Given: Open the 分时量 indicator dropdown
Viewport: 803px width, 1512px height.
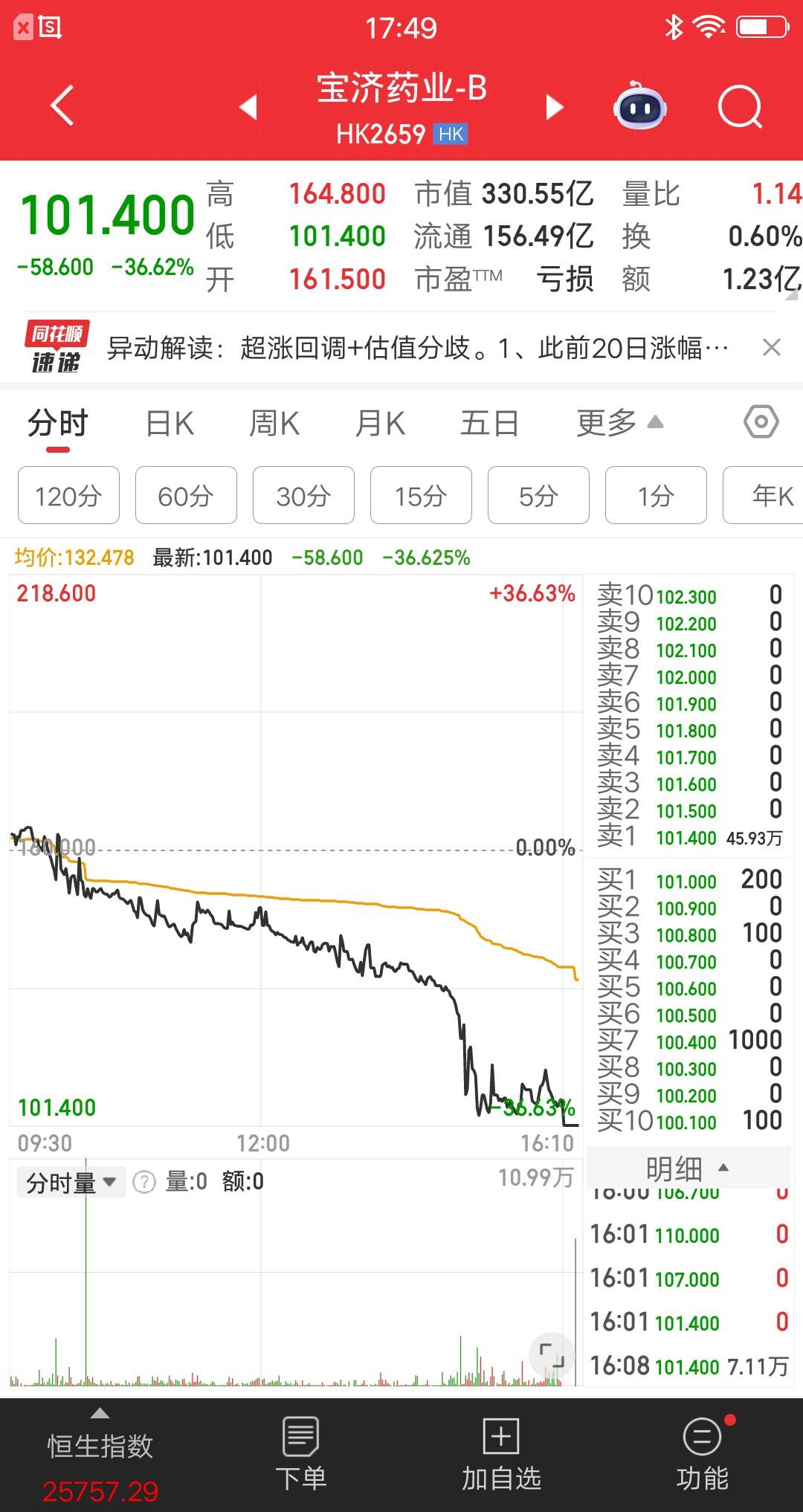Looking at the screenshot, I should [71, 1180].
